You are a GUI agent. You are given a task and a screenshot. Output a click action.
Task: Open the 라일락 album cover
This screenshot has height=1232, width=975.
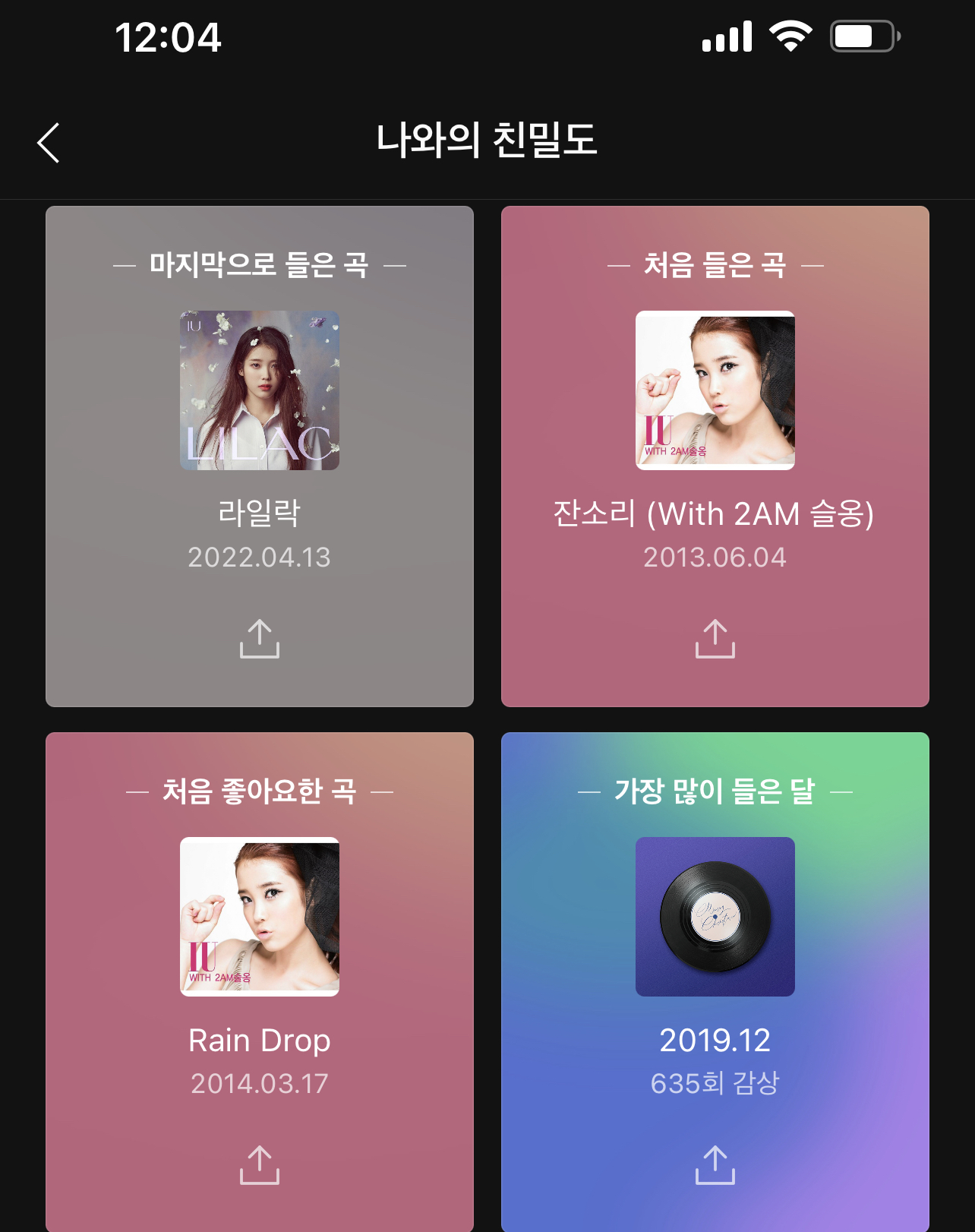pyautogui.click(x=260, y=390)
